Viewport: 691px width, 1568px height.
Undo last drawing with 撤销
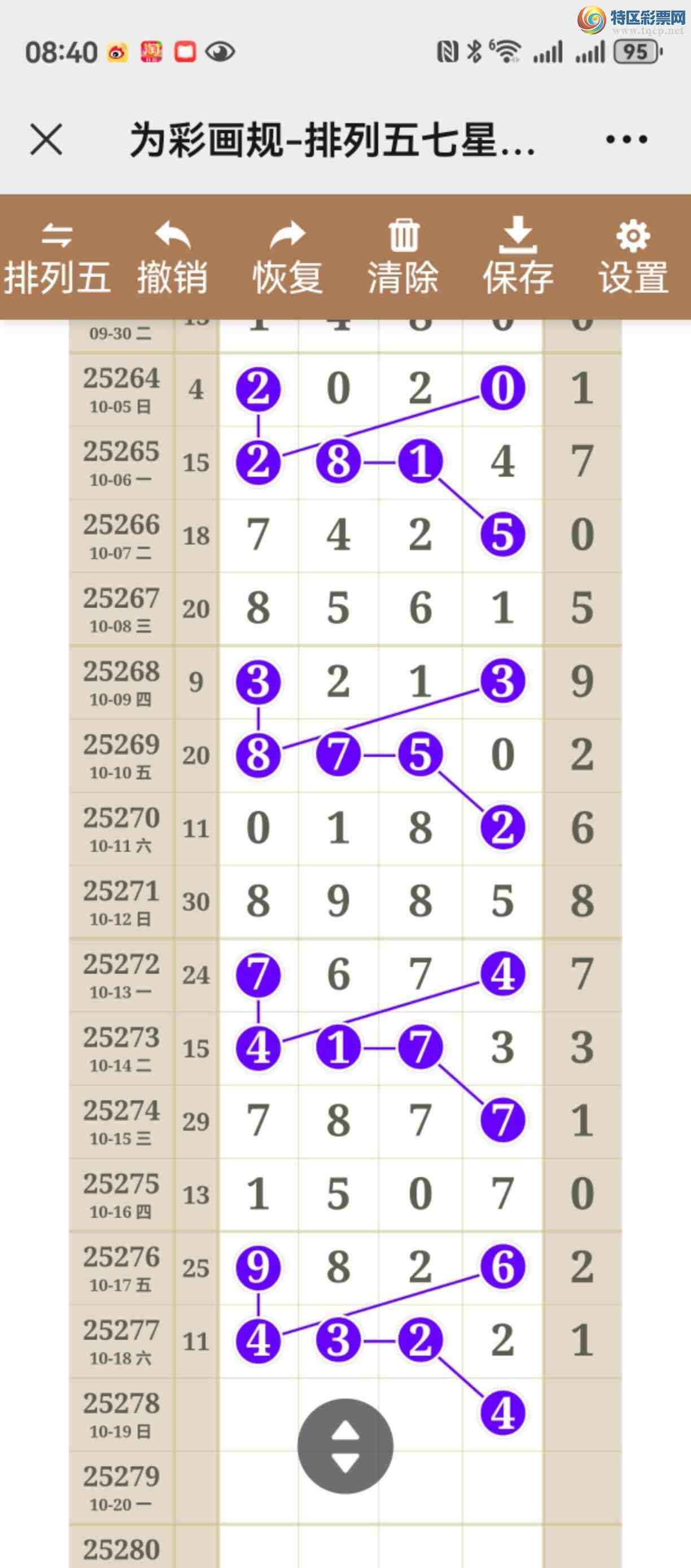pos(172,258)
